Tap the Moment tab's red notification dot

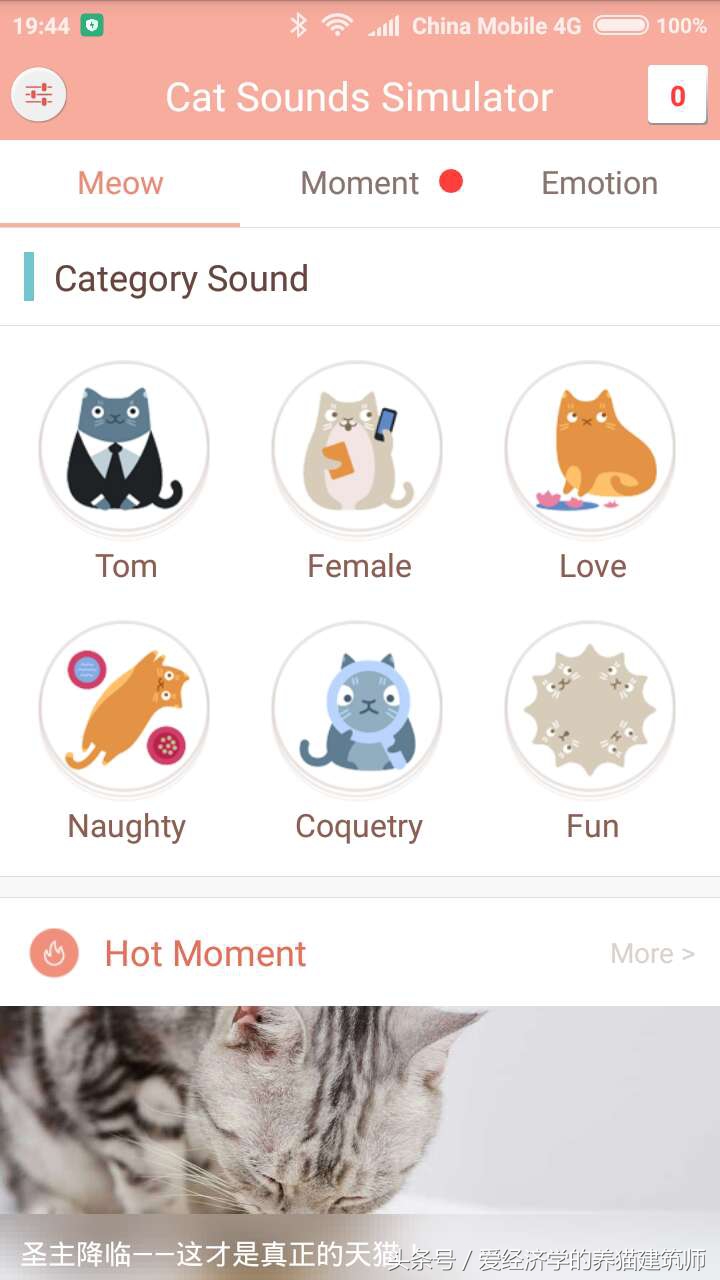[x=452, y=182]
